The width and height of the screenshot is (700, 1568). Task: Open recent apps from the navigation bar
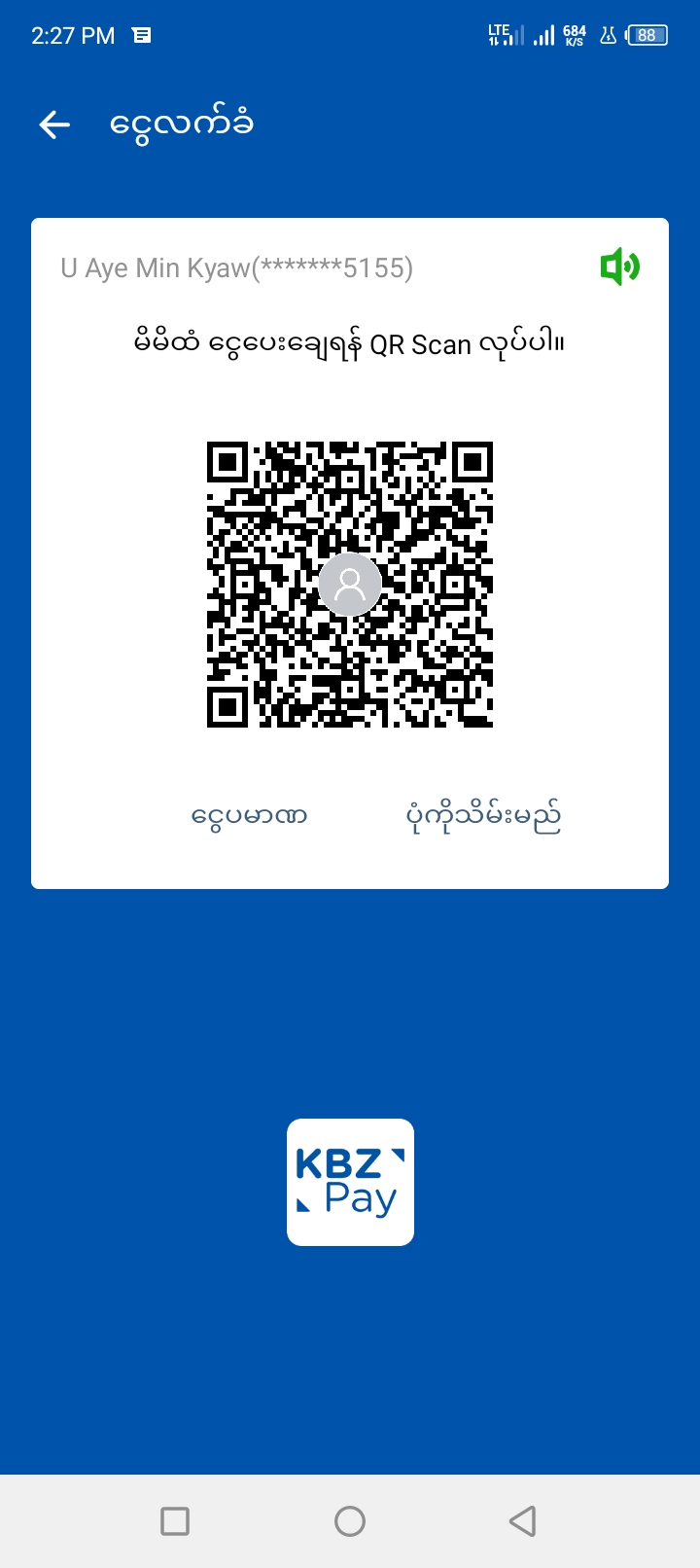pos(175,1520)
